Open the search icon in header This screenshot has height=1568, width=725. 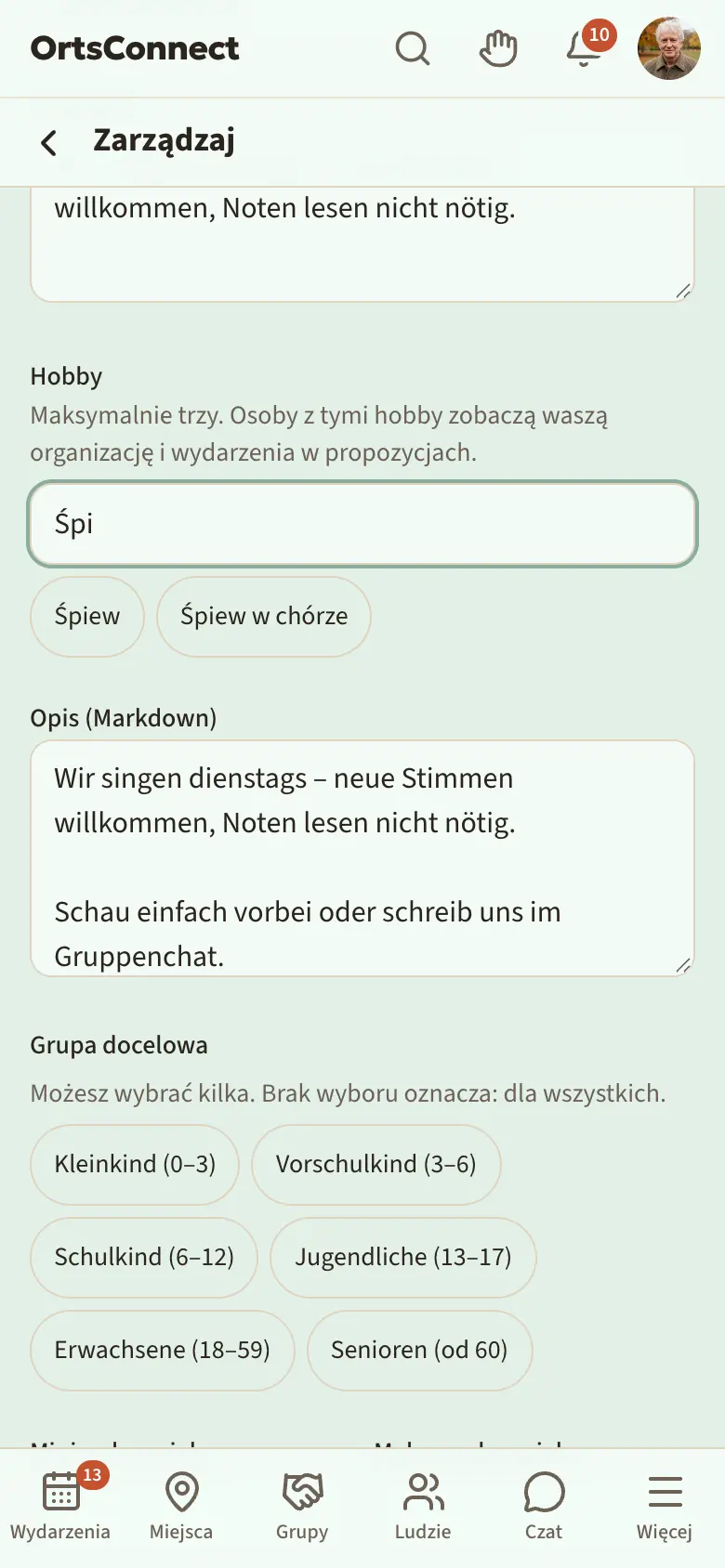(x=413, y=48)
